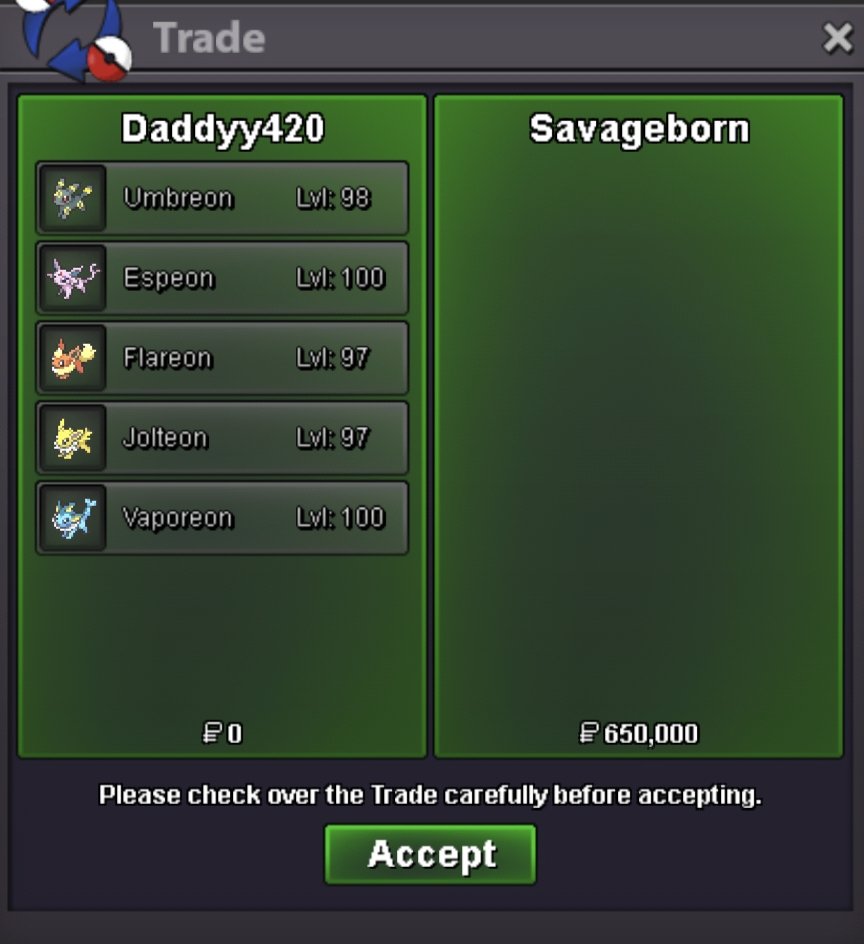View the Jolteon level 97 entry

click(x=222, y=438)
